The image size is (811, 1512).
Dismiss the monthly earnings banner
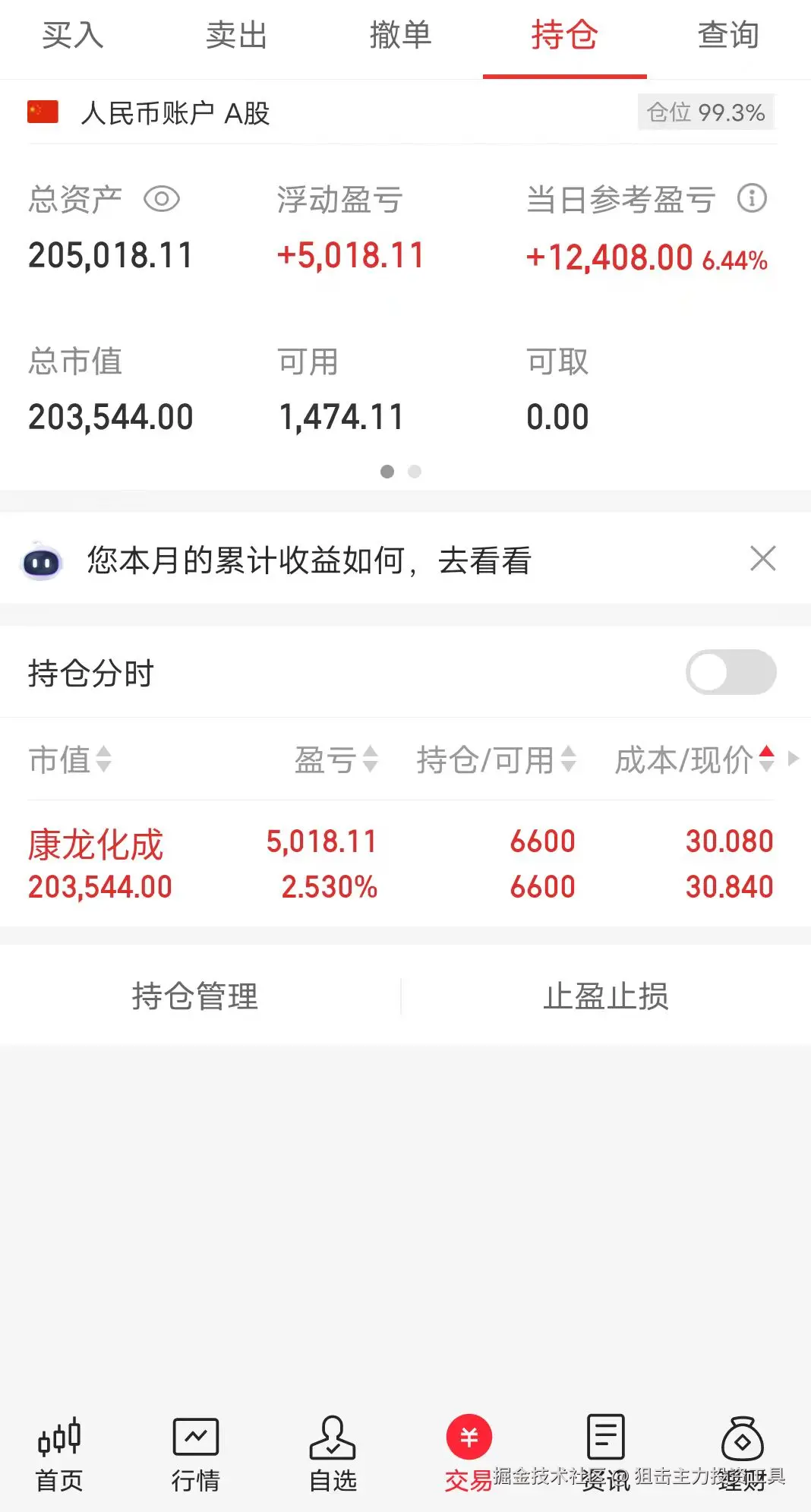(762, 558)
